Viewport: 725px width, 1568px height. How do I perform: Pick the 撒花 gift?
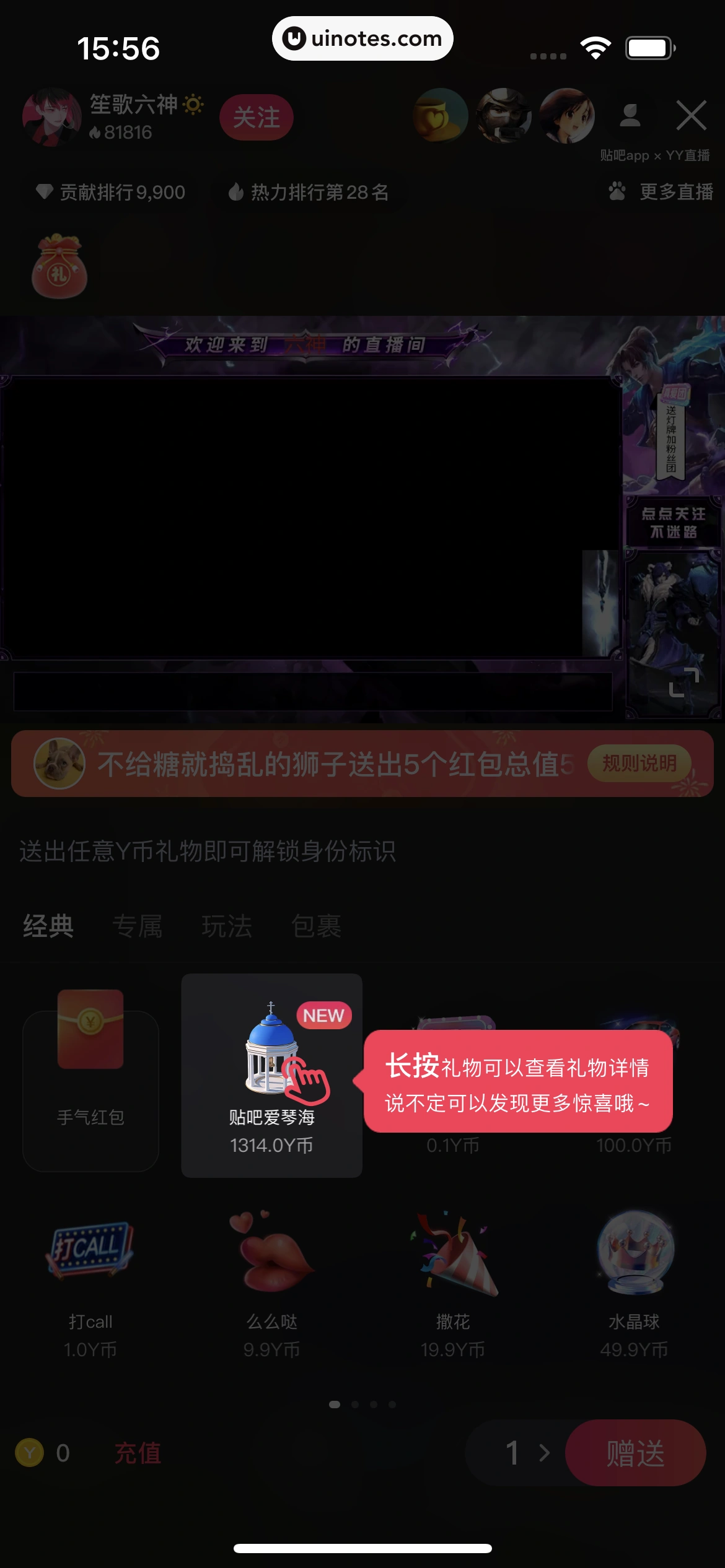(453, 1282)
